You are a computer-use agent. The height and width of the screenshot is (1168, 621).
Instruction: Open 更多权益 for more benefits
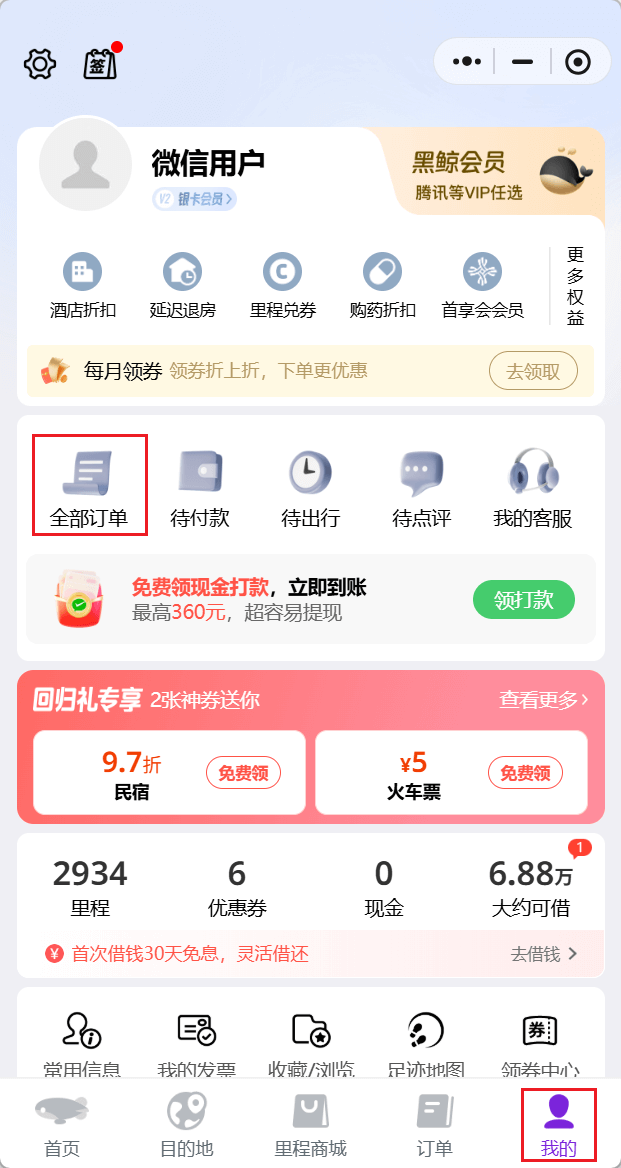[x=575, y=286]
